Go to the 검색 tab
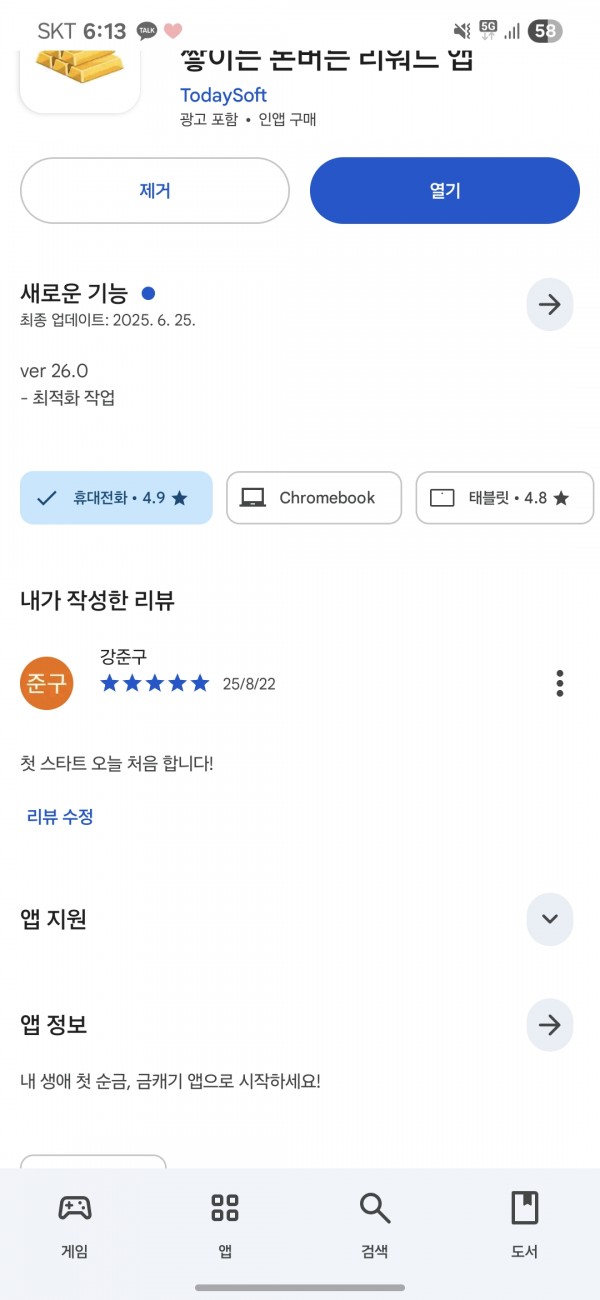The height and width of the screenshot is (1300, 600). pos(375,1225)
